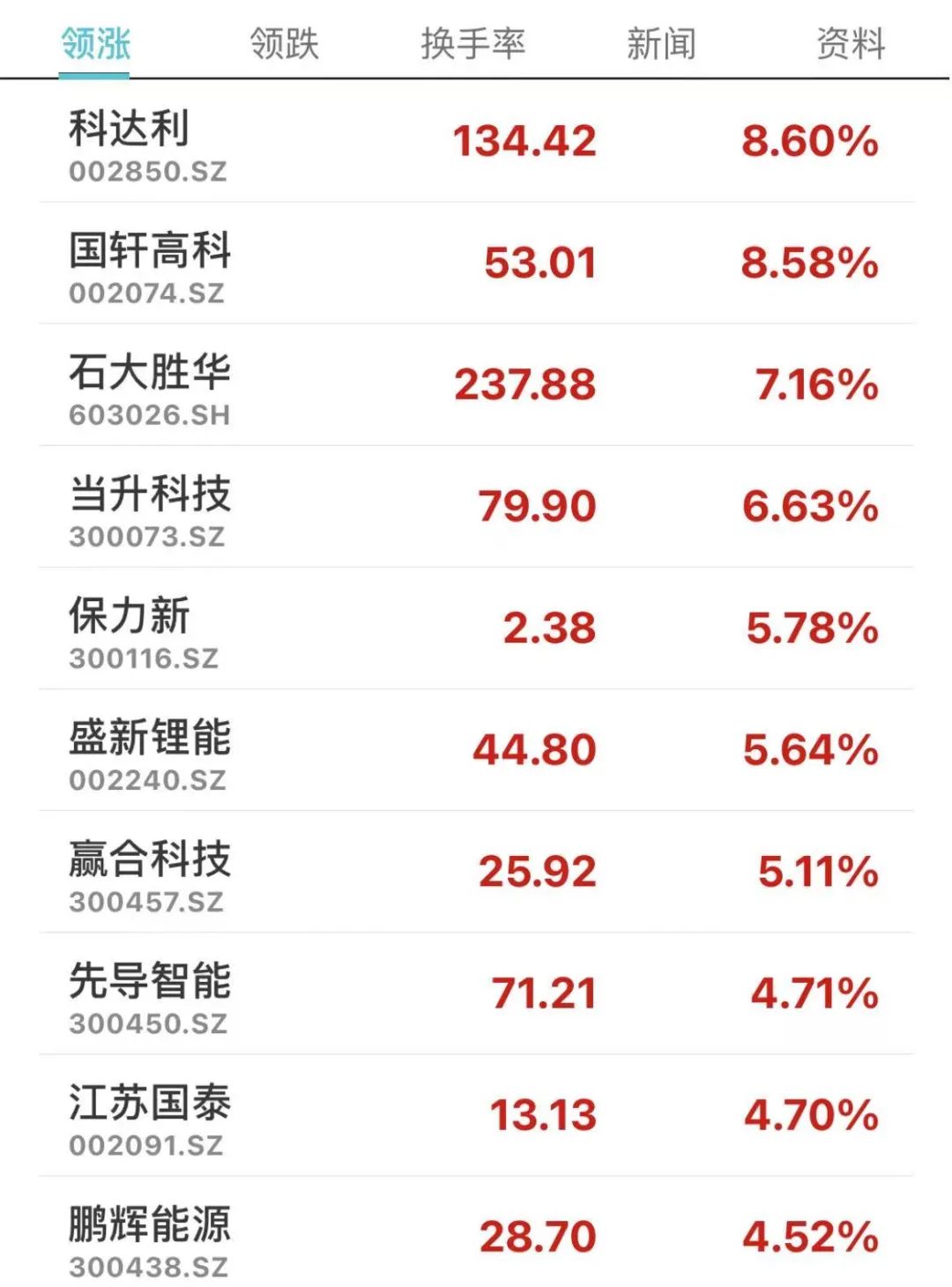
Task: Open stock 国轩高科 details
Action: (476, 264)
